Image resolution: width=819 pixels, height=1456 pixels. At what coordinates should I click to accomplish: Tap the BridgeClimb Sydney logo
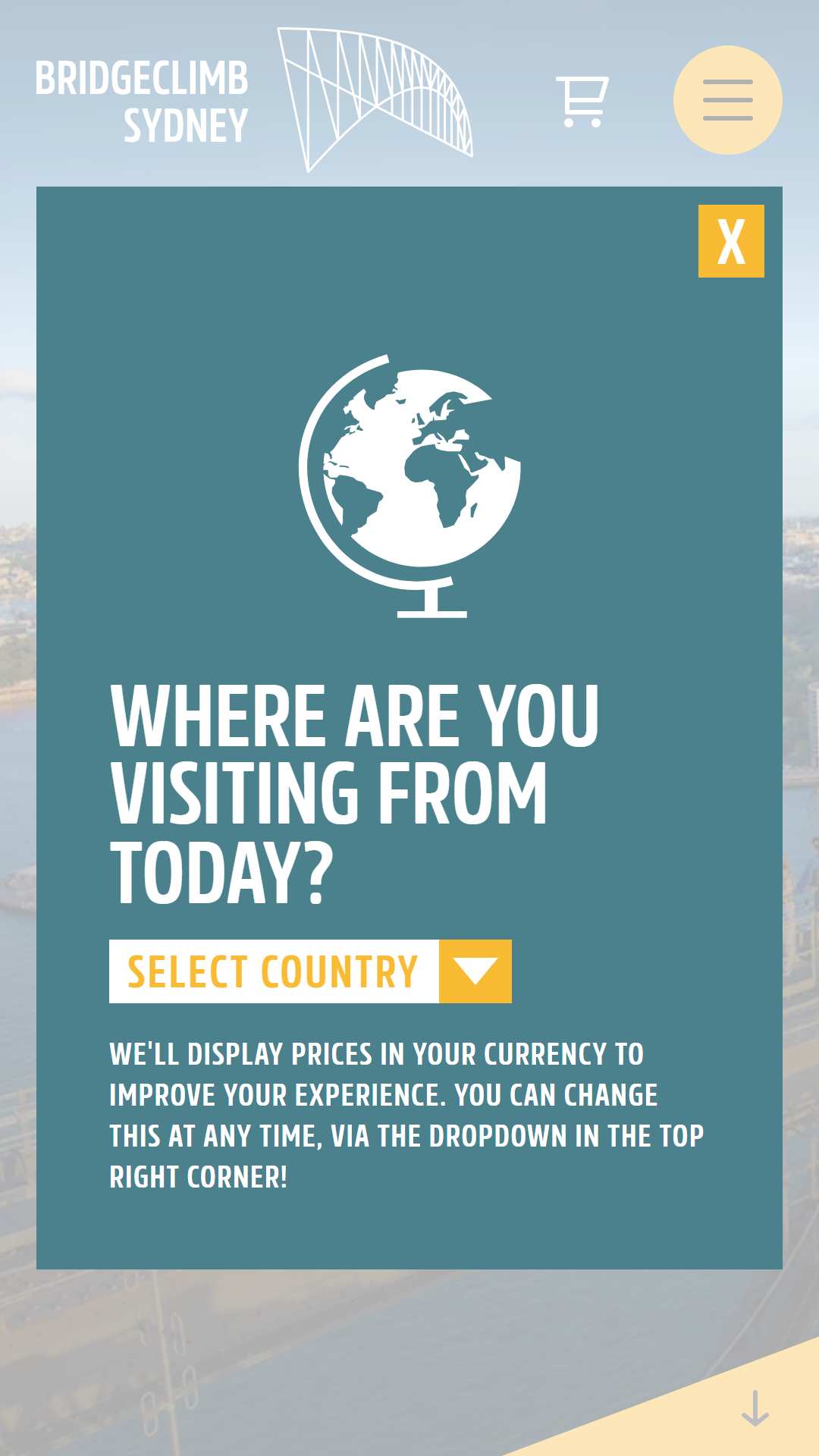(x=254, y=100)
